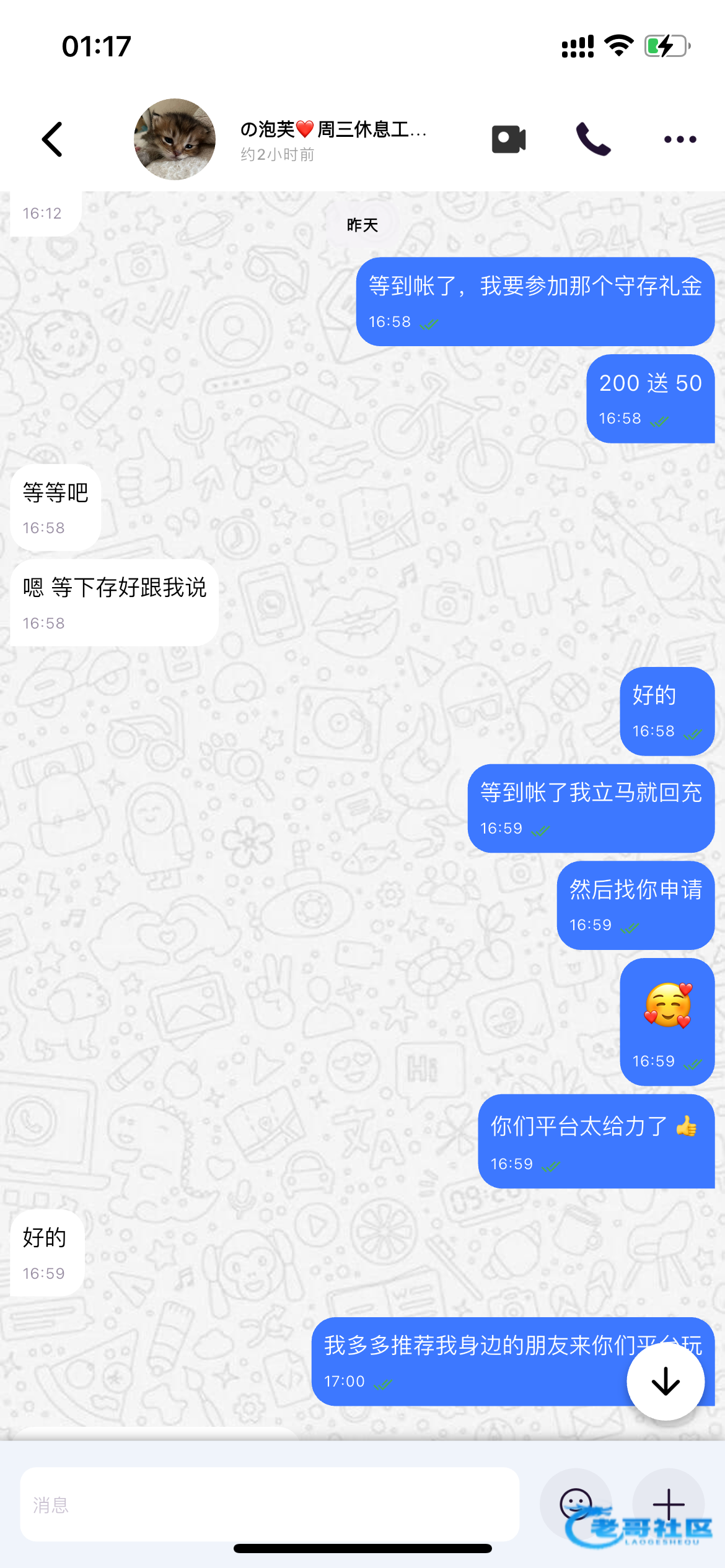725x1568 pixels.
Task: Focus the 消息 message input field
Action: tap(270, 1504)
